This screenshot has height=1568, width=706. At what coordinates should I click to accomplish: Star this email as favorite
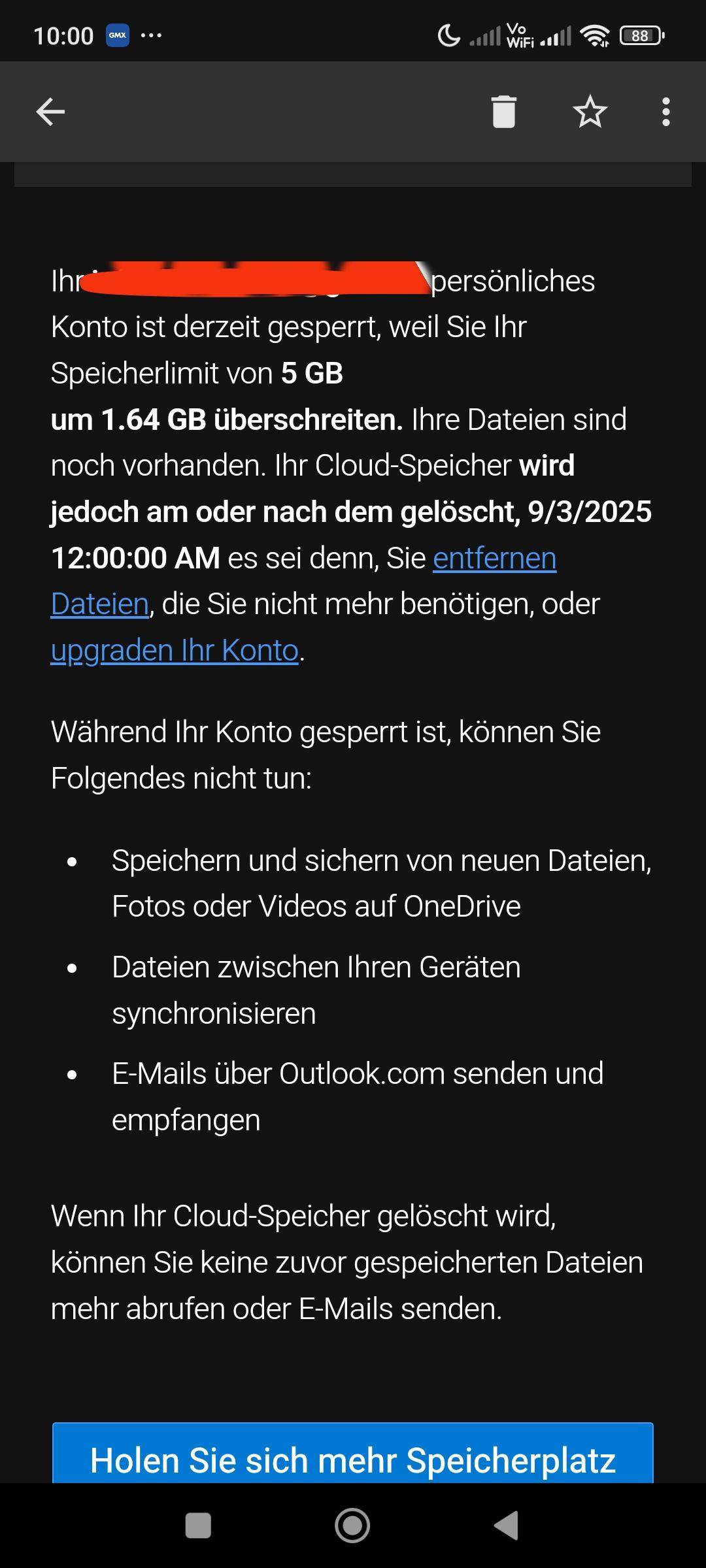coord(589,111)
